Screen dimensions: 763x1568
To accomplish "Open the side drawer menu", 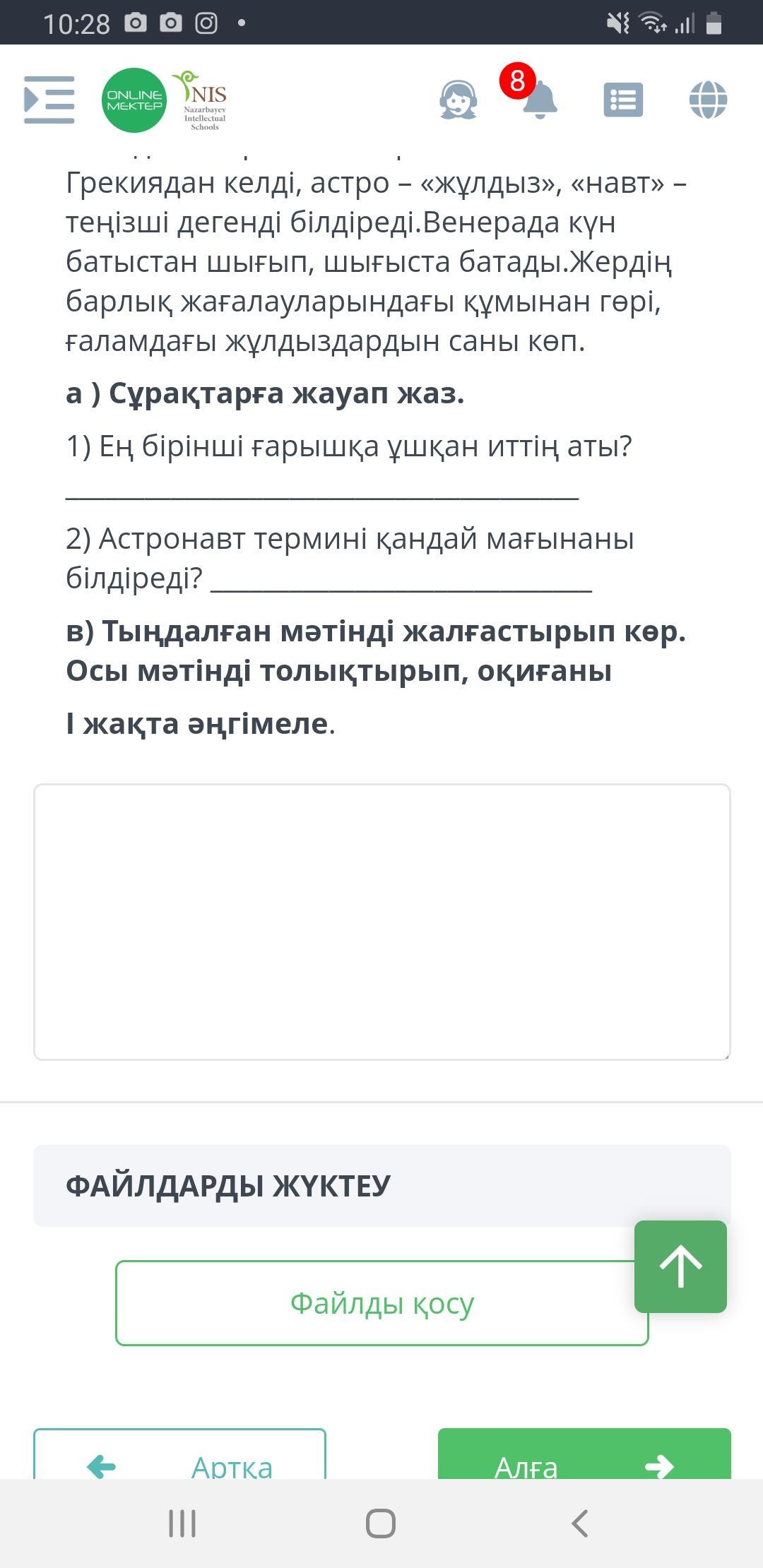I will coord(49,100).
